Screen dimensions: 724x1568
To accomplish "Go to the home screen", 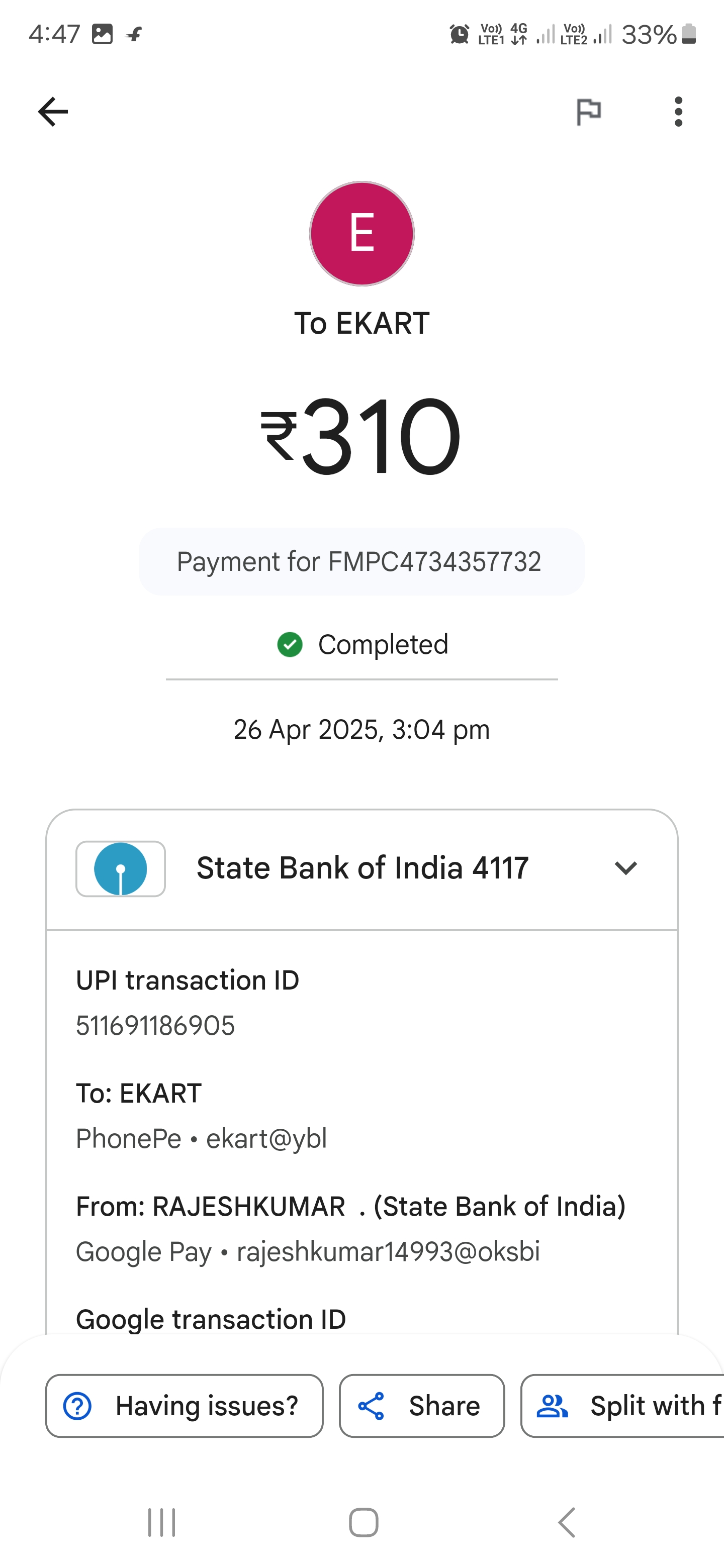I will (364, 1522).
